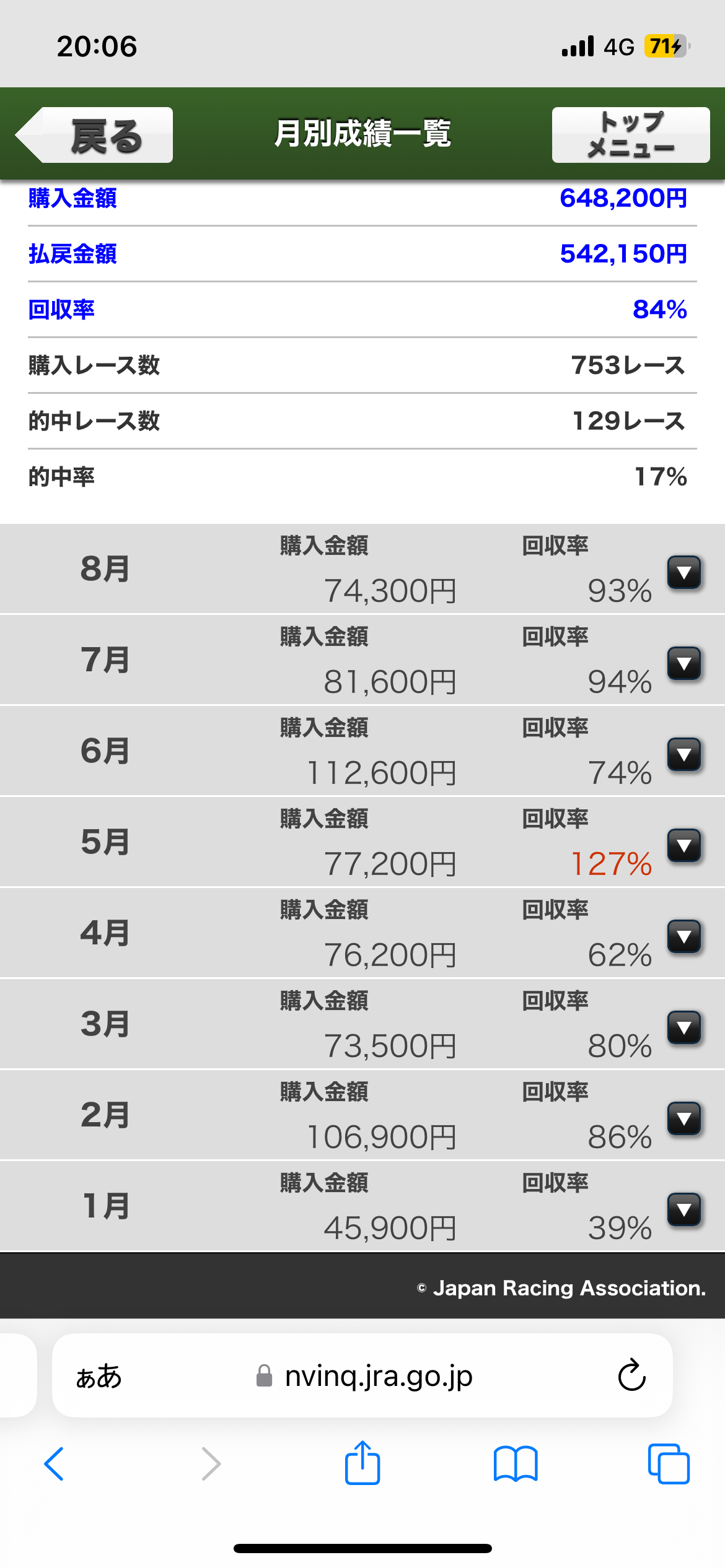The height and width of the screenshot is (1568, 725).
Task: Tap the 戻る back button
Action: pos(94,135)
